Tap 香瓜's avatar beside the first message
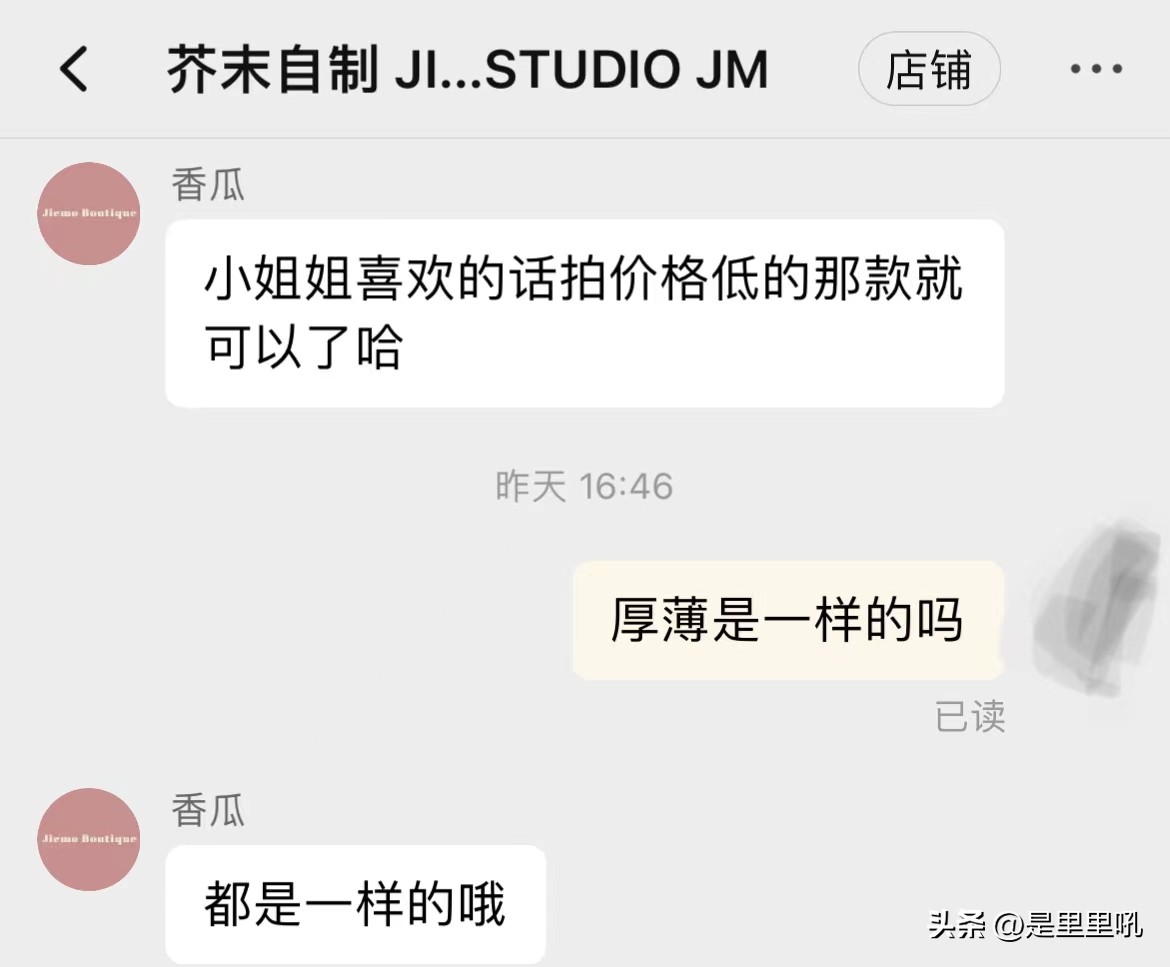1170x967 pixels. (88, 213)
